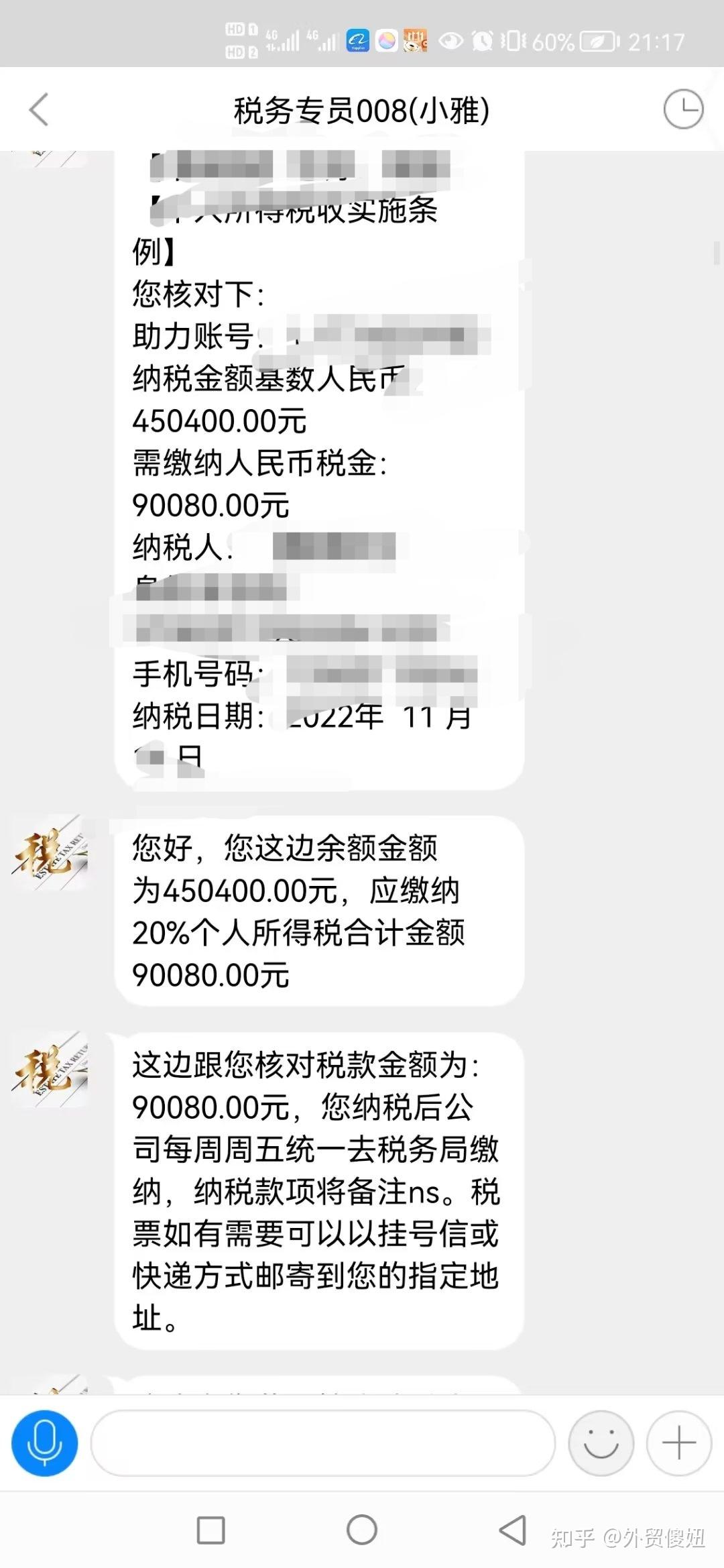Go back using the header arrow
The width and height of the screenshot is (724, 1568).
point(38,109)
